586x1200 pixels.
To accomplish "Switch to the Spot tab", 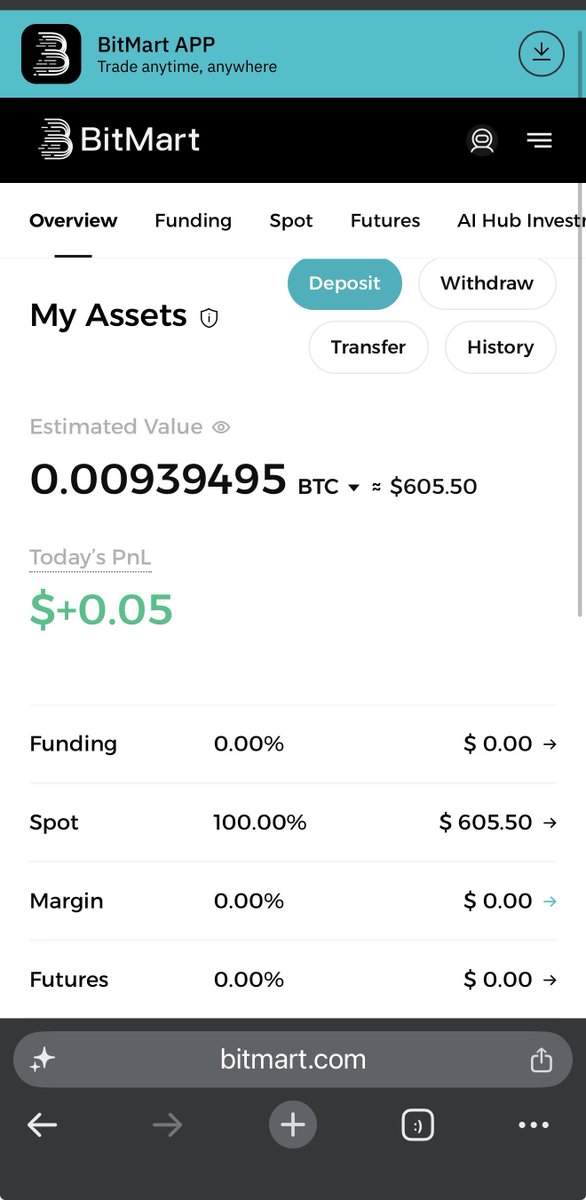I will [291, 221].
